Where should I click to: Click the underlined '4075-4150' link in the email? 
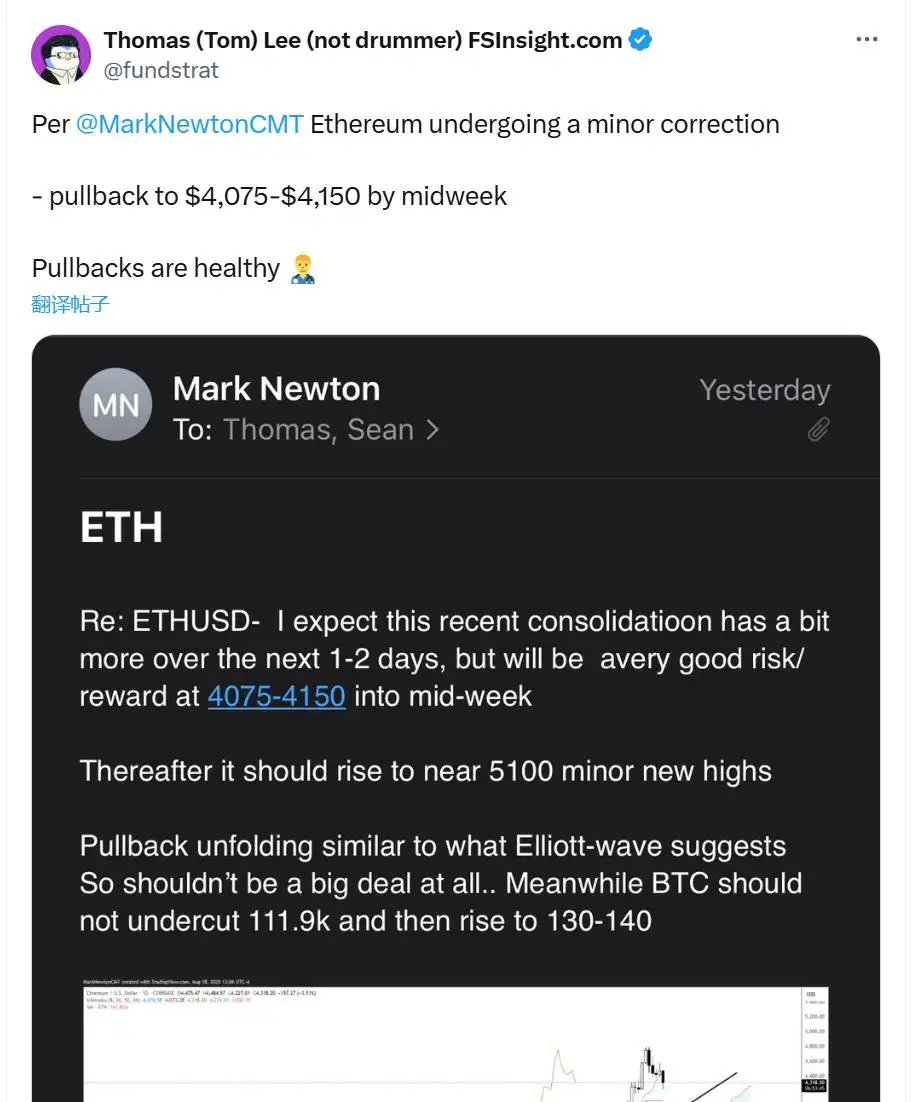[277, 696]
